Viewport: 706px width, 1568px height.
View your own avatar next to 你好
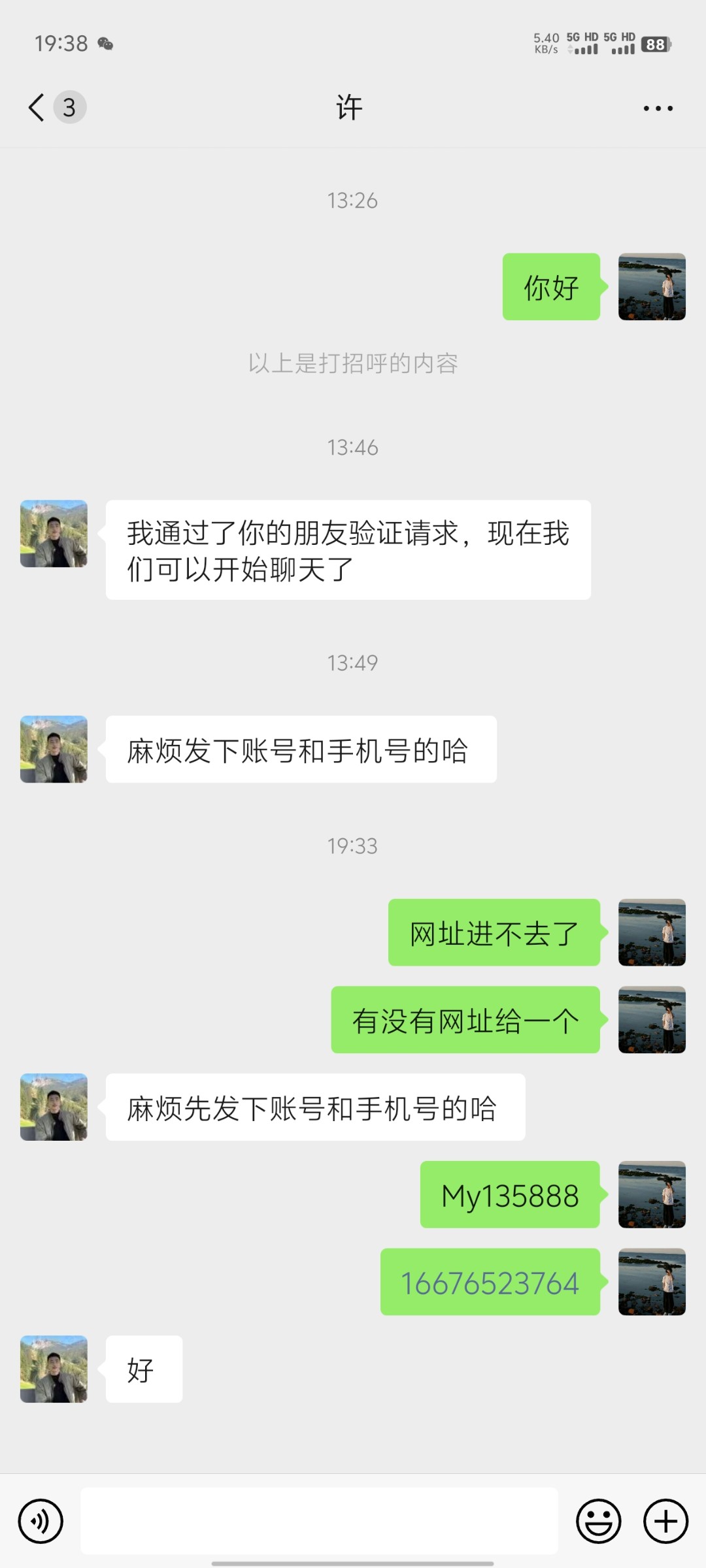653,286
